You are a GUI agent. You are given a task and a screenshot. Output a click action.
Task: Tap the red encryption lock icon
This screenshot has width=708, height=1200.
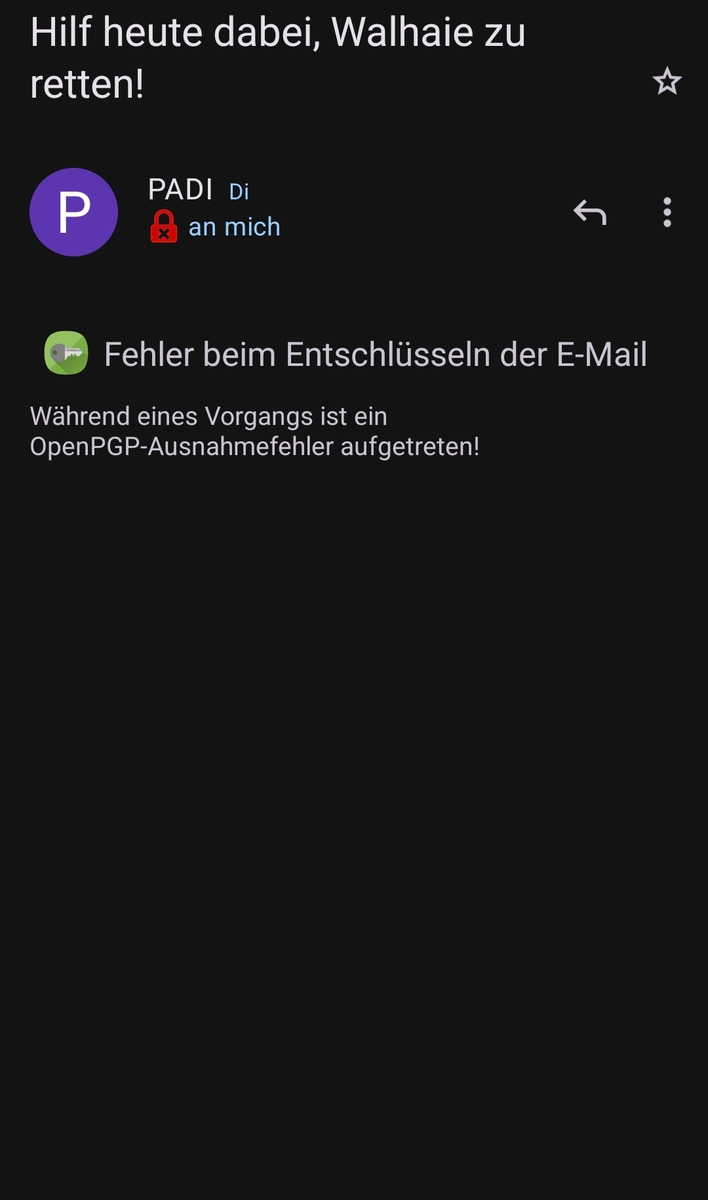point(163,228)
